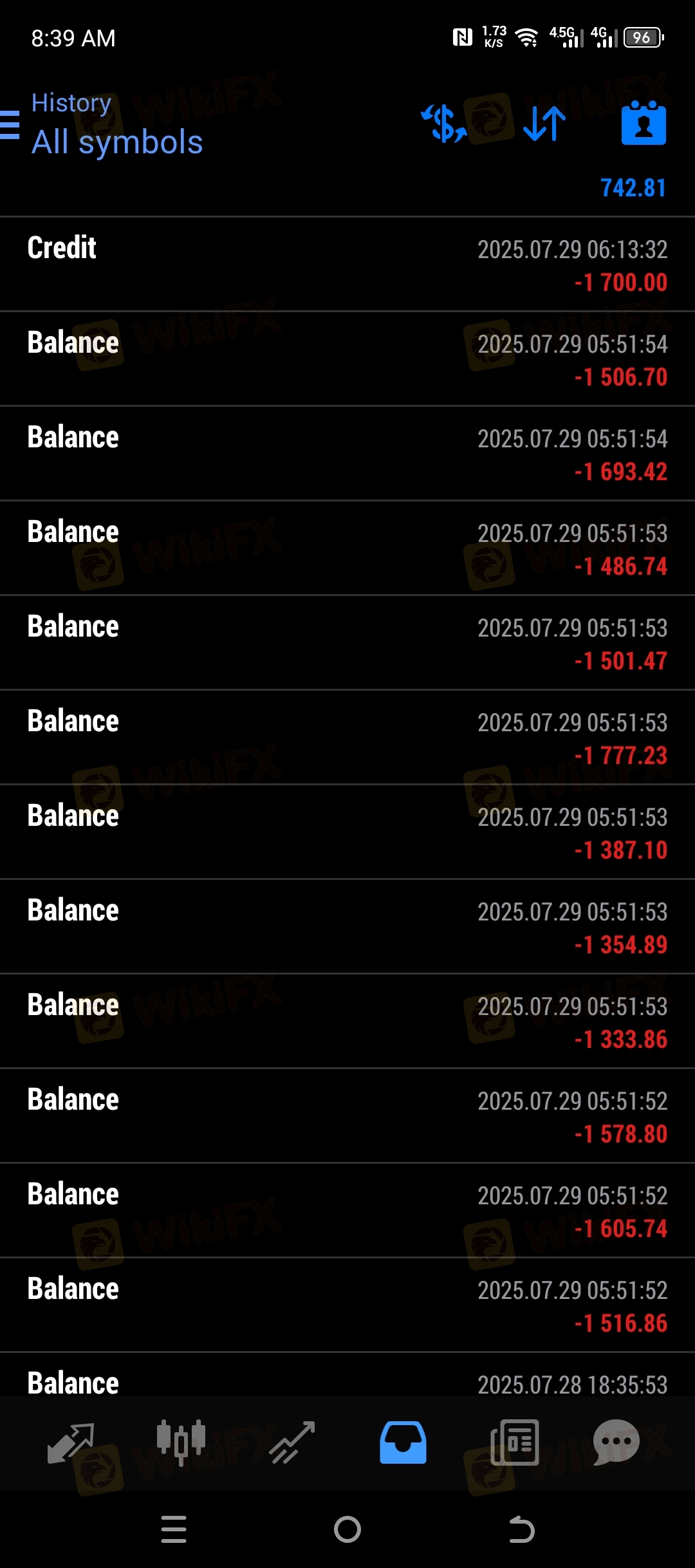Switch to the News tab
The height and width of the screenshot is (1568, 695).
click(x=514, y=1442)
